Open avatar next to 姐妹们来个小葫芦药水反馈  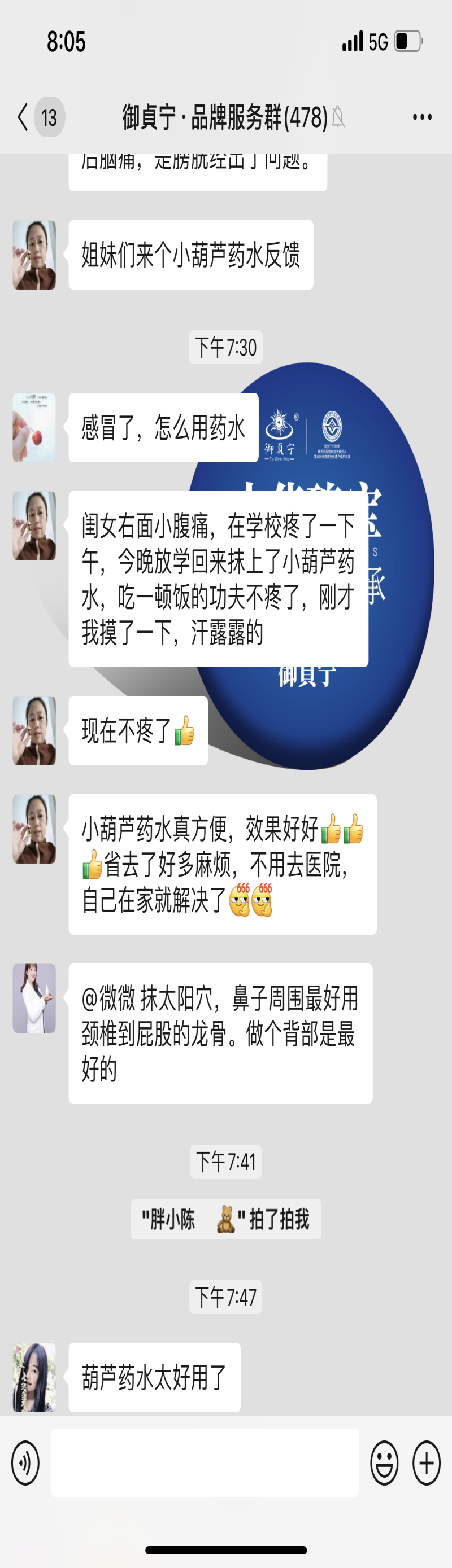(34, 255)
